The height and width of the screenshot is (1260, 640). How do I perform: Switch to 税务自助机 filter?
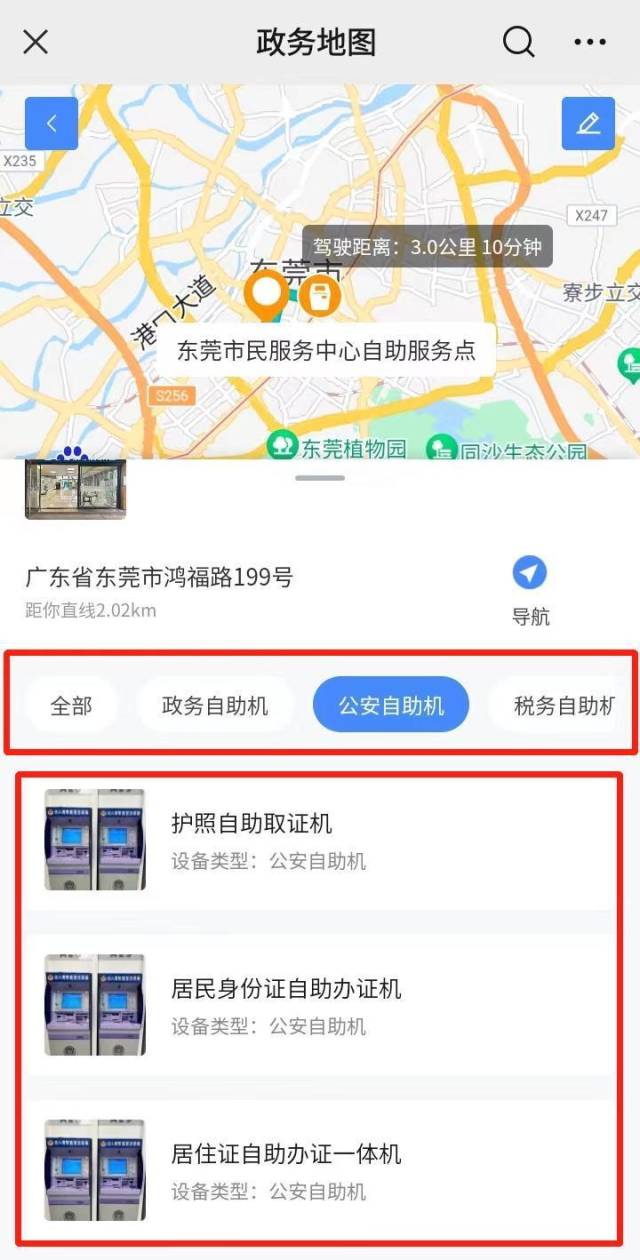pyautogui.click(x=560, y=706)
